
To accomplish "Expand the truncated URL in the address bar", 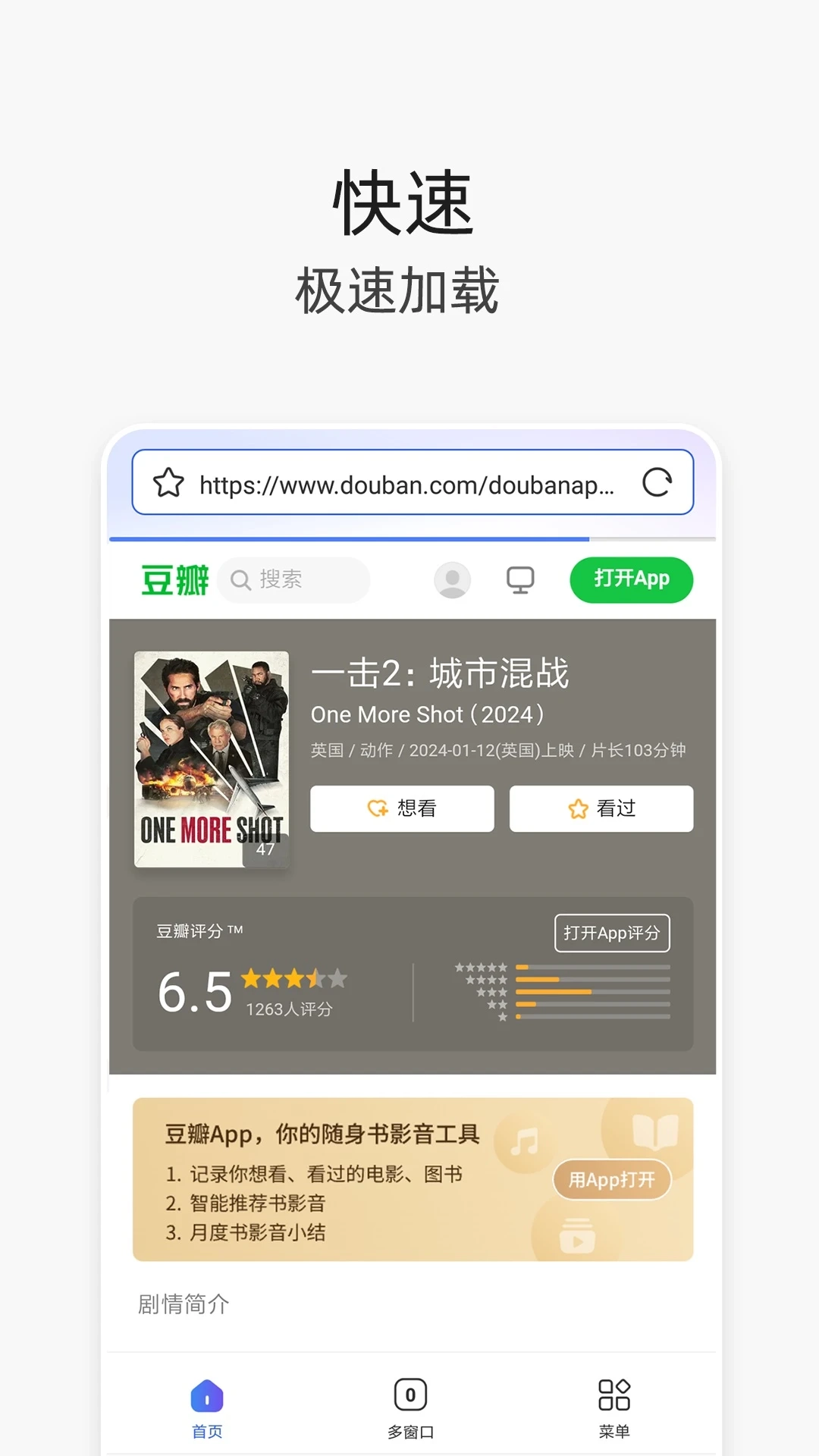I will point(409,482).
